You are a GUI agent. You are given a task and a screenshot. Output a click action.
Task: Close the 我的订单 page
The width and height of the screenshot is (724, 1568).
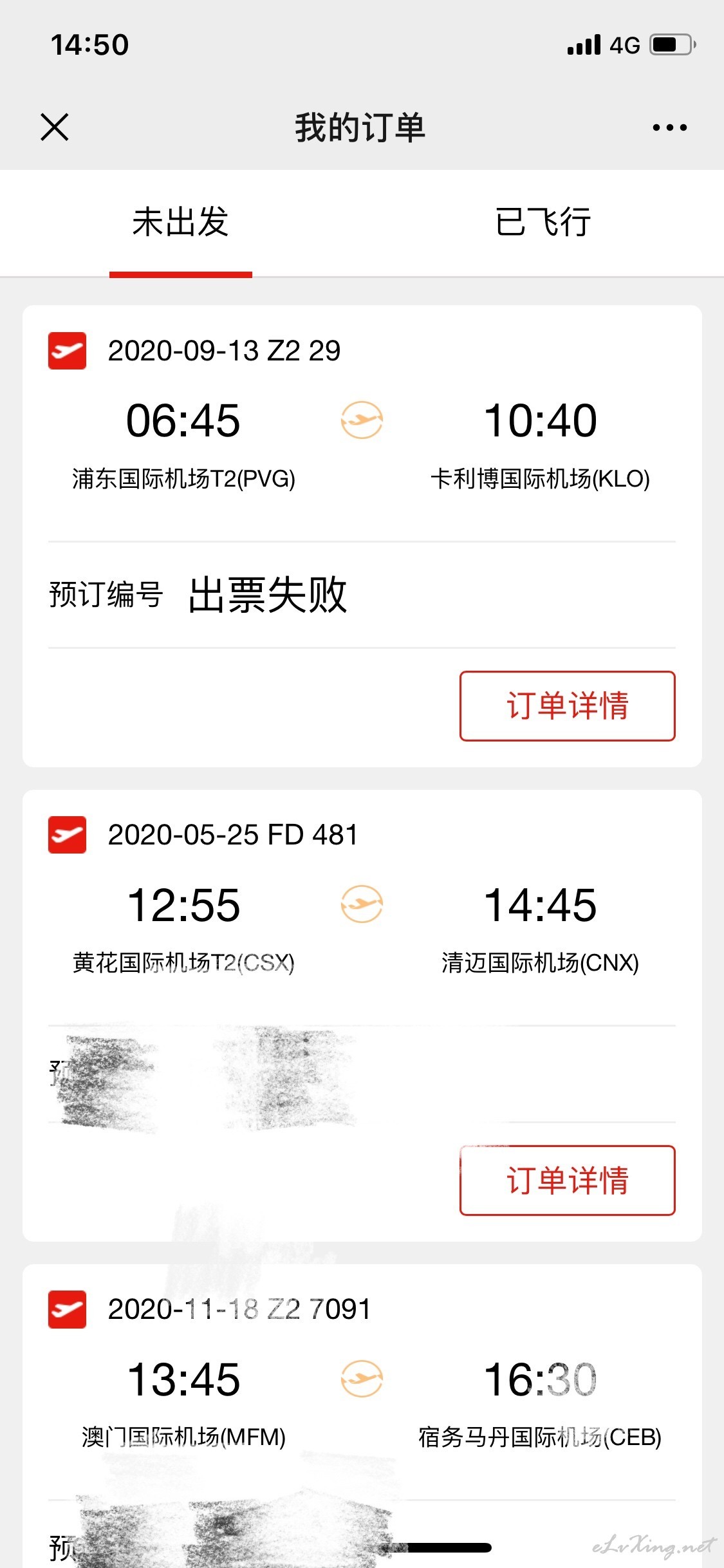pos(55,127)
